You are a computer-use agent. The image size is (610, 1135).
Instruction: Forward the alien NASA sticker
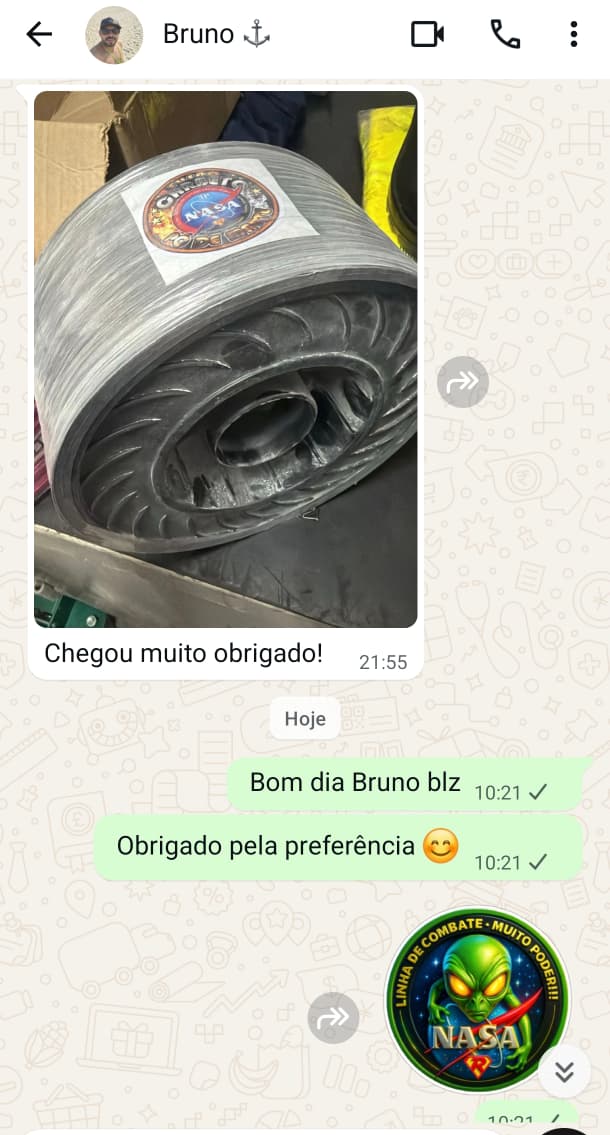[333, 1018]
